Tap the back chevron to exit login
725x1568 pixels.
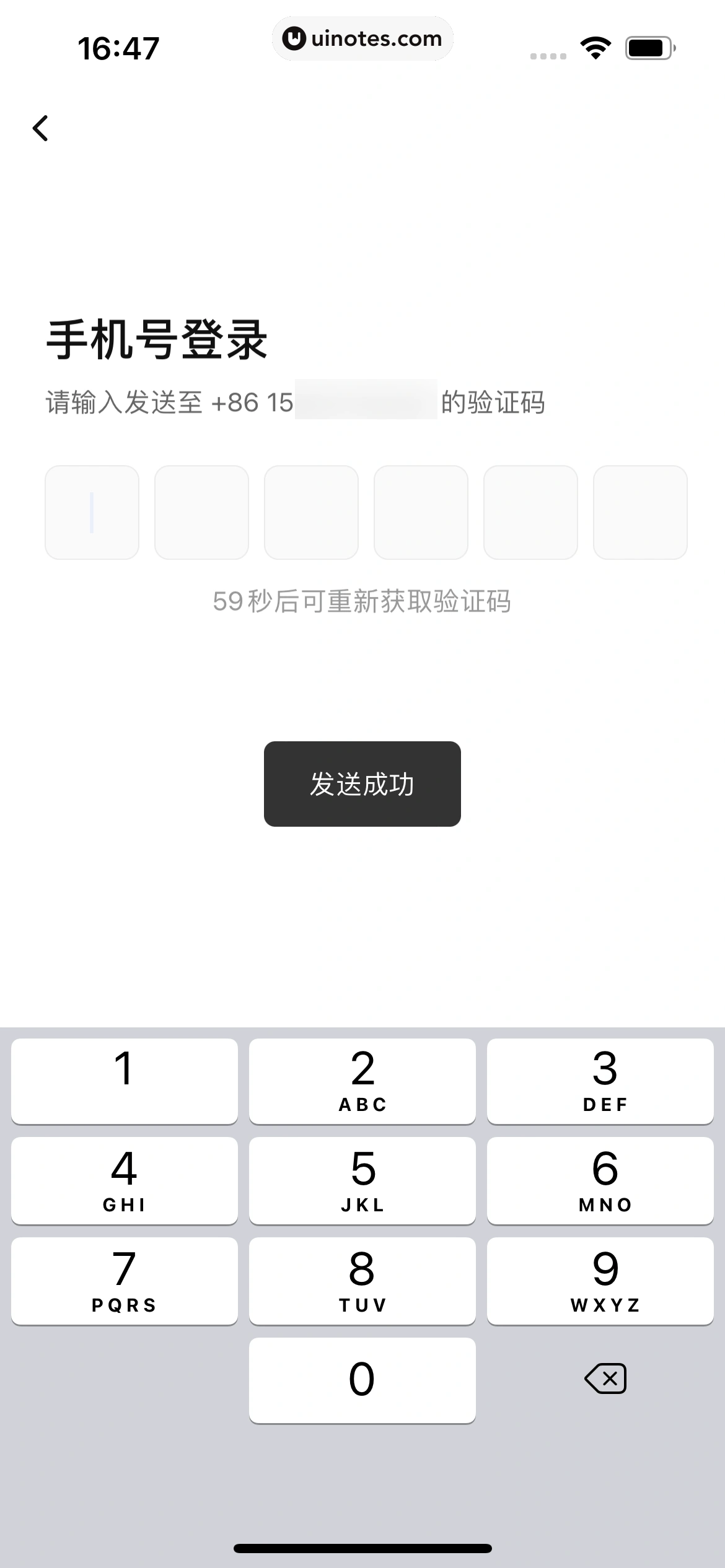[x=41, y=128]
